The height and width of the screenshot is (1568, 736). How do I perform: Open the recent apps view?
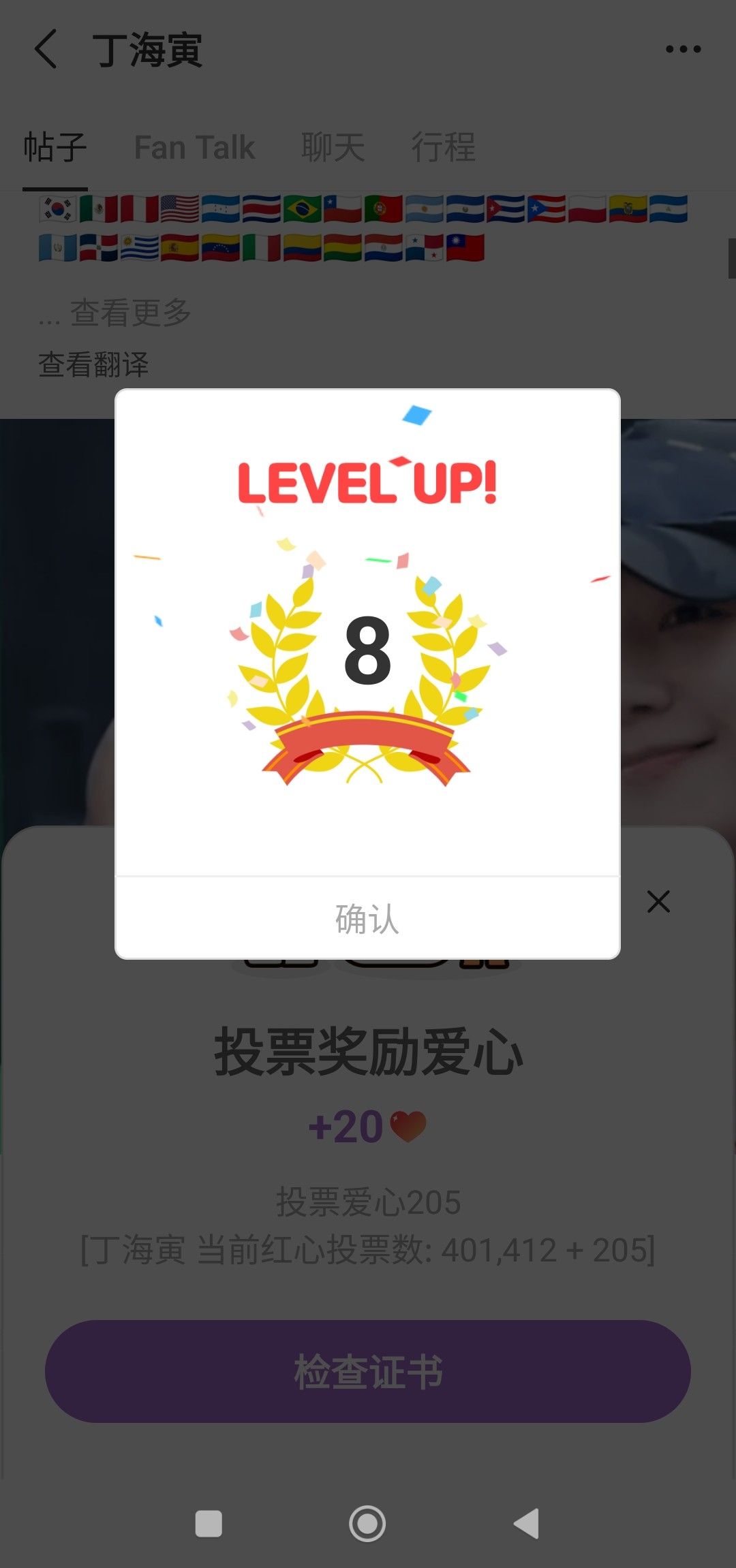209,1524
